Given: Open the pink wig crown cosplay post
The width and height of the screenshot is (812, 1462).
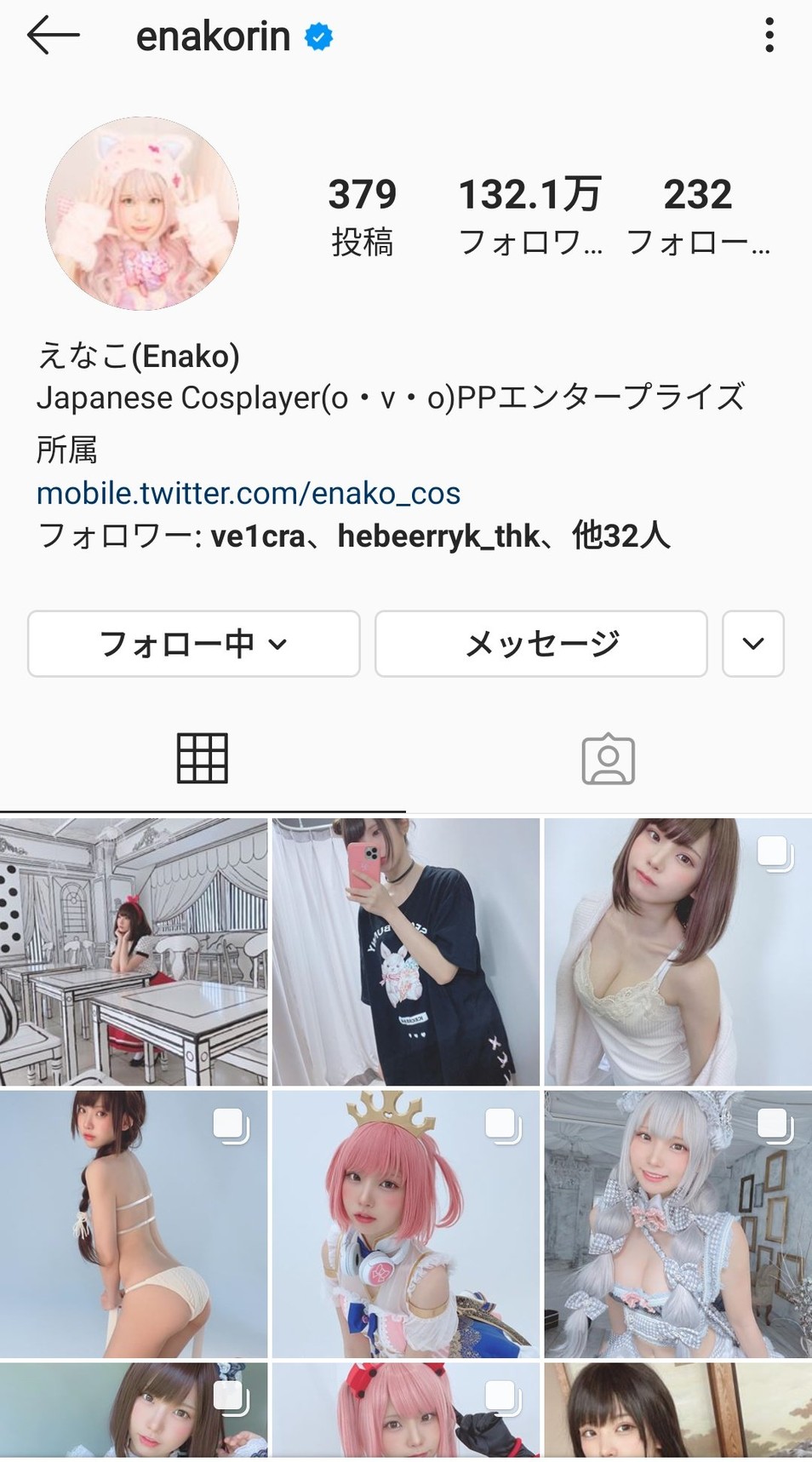Looking at the screenshot, I should point(406,1224).
